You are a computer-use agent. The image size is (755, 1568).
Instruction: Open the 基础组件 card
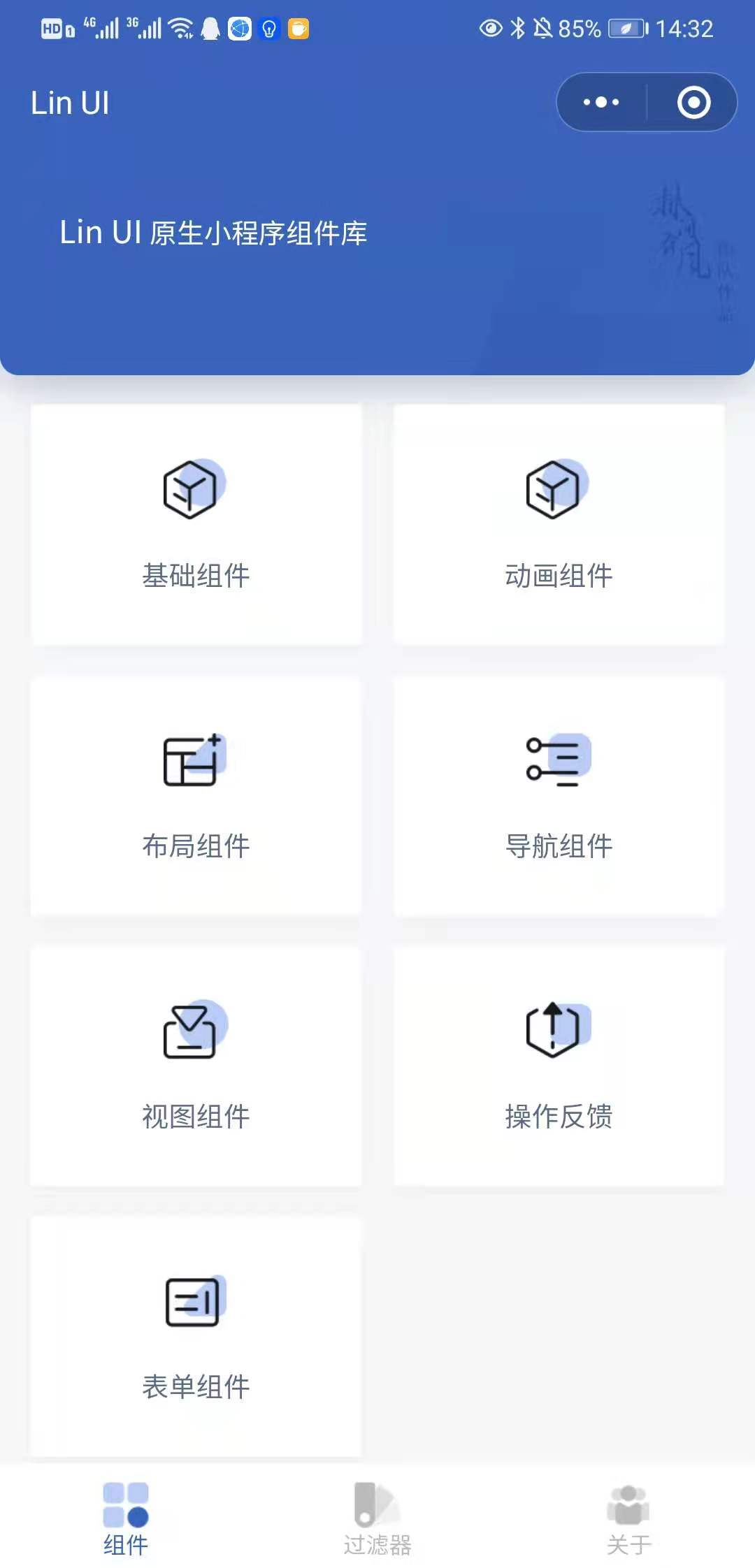[x=196, y=524]
